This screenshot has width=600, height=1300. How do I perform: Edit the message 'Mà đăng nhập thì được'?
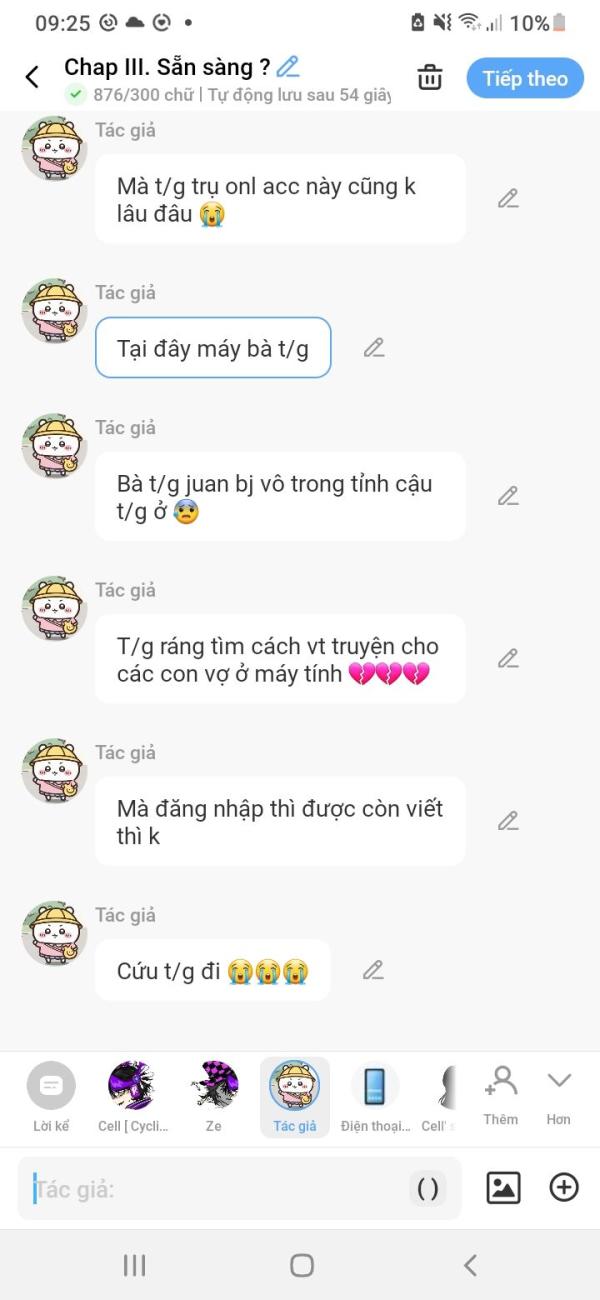[x=508, y=821]
